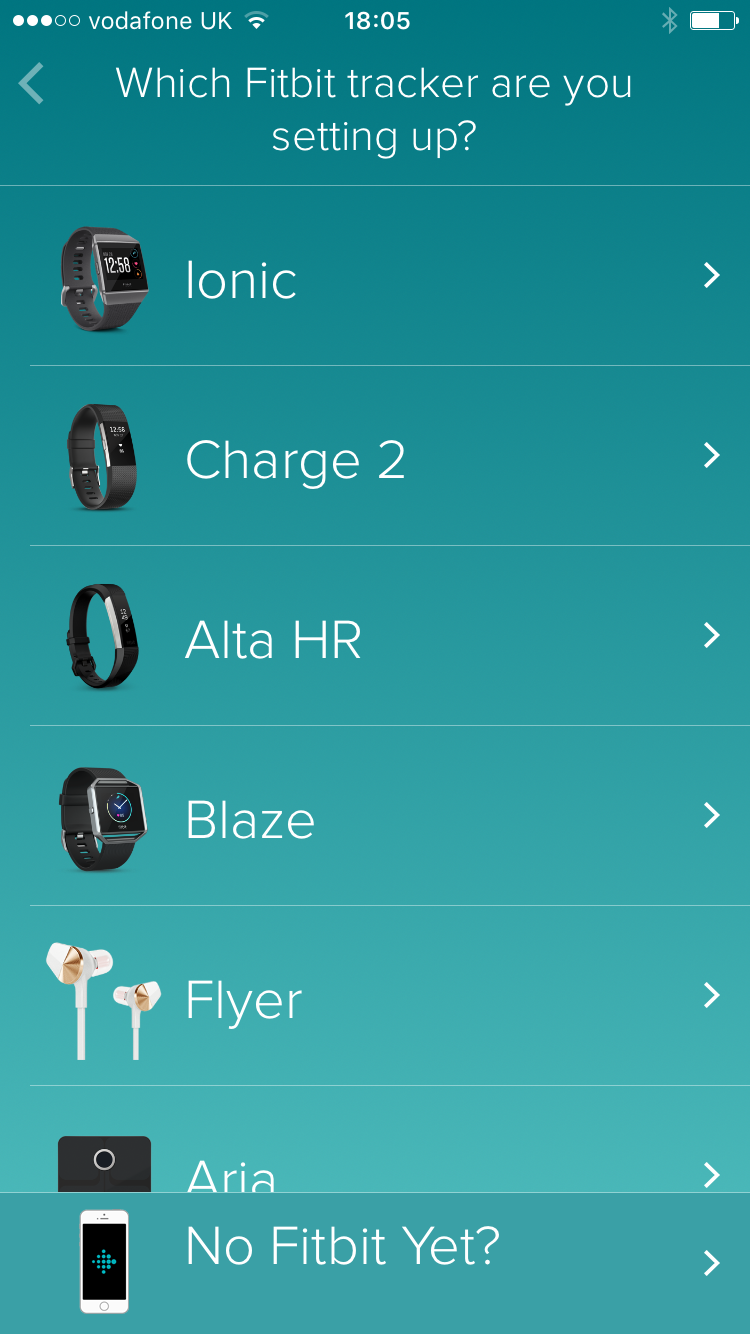Tap the Wi-Fi signal indicator
Image resolution: width=750 pixels, height=1334 pixels.
[x=254, y=20]
